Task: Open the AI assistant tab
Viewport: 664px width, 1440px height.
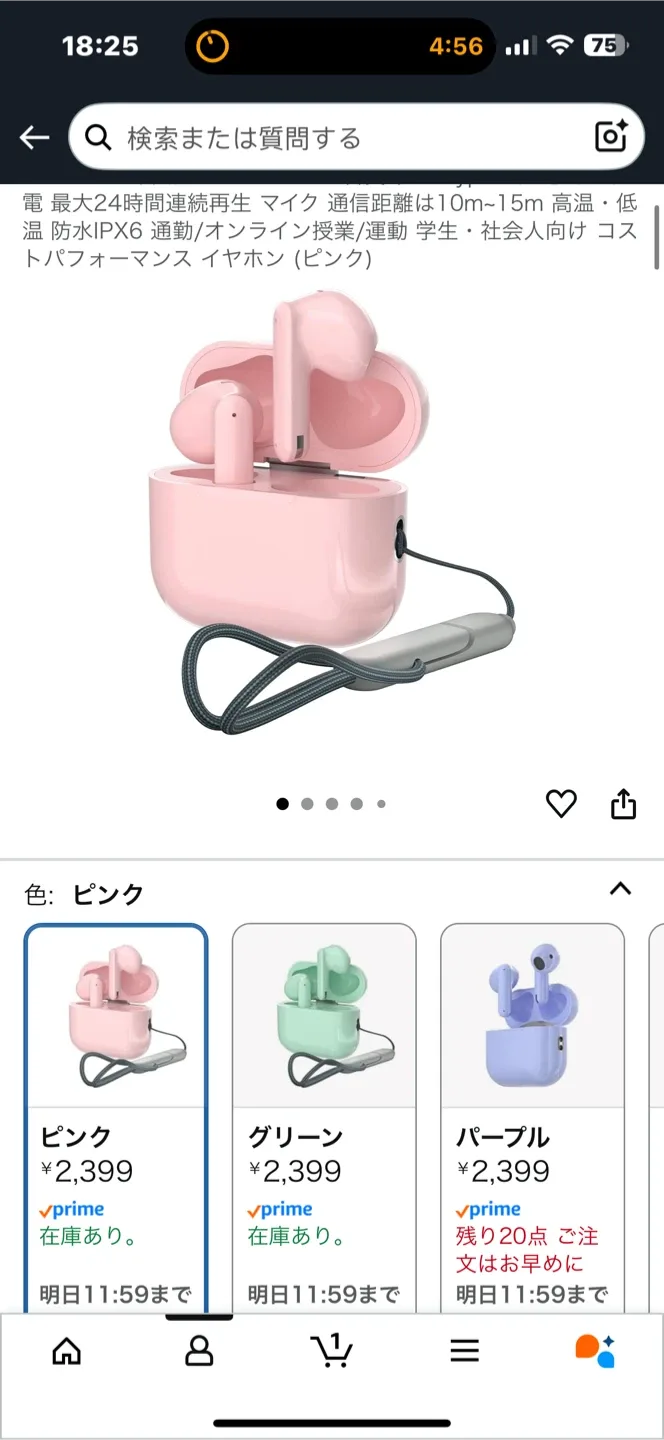Action: pyautogui.click(x=596, y=1351)
